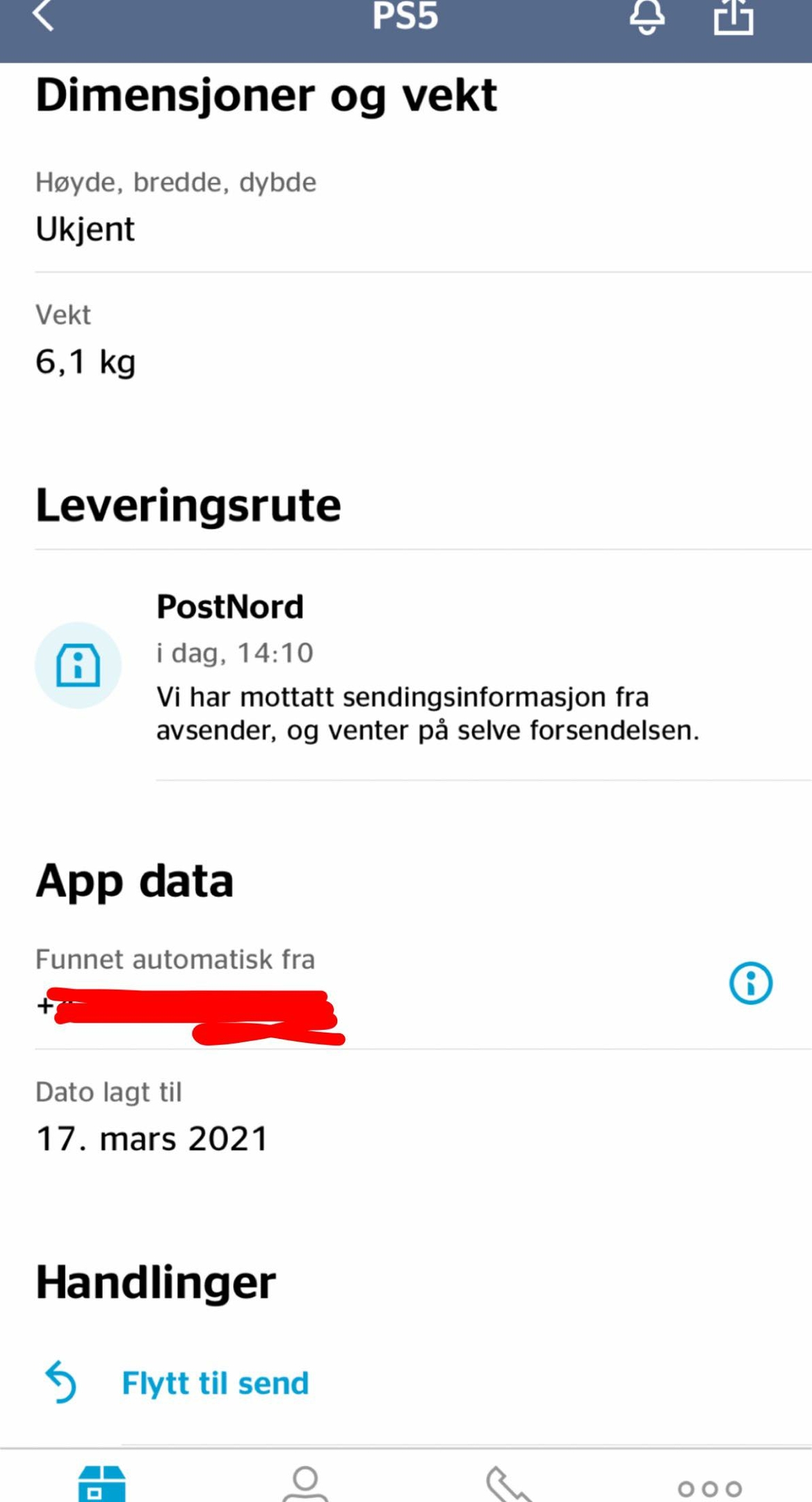Switch to the parcels tab in bottom bar
This screenshot has height=1502, width=812.
click(101, 1484)
